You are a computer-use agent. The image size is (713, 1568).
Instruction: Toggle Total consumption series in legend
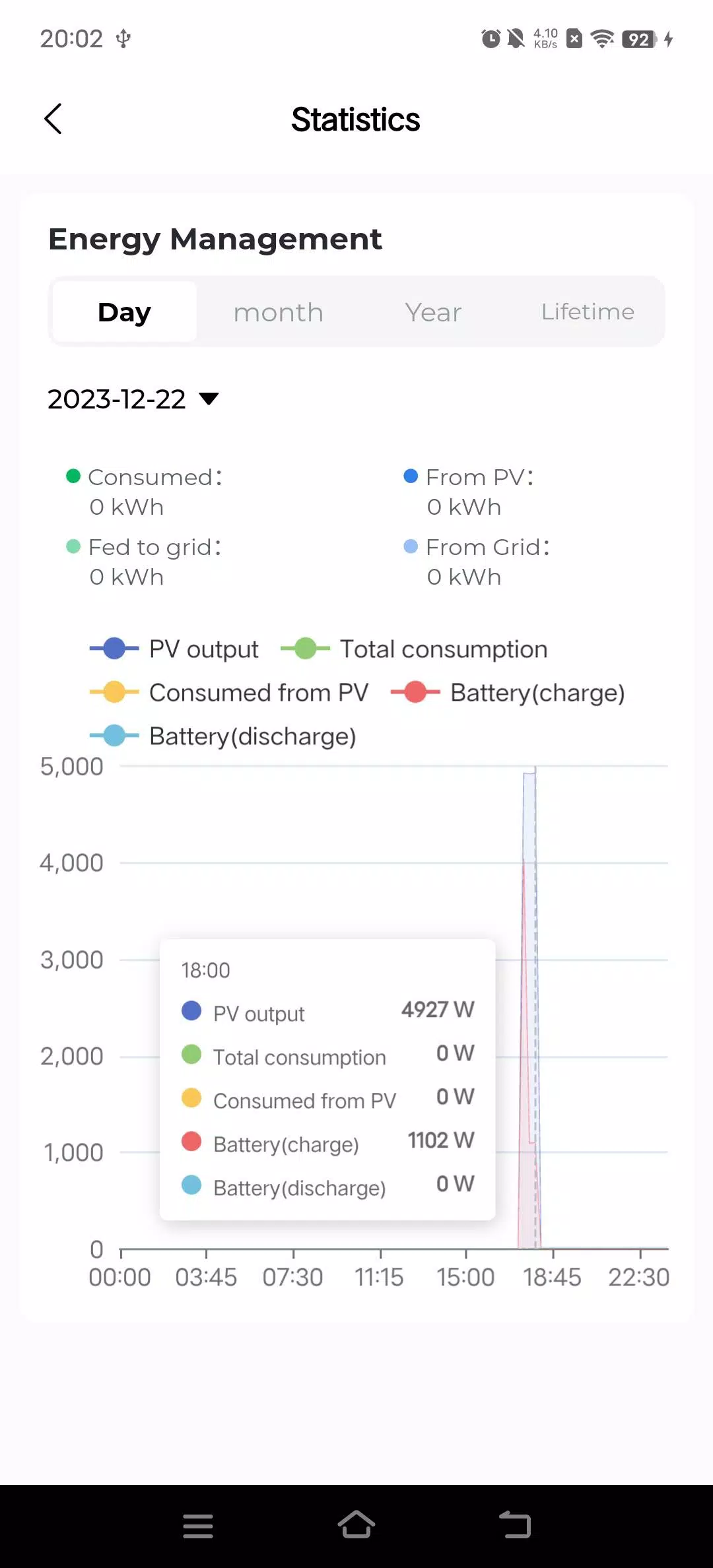click(414, 649)
